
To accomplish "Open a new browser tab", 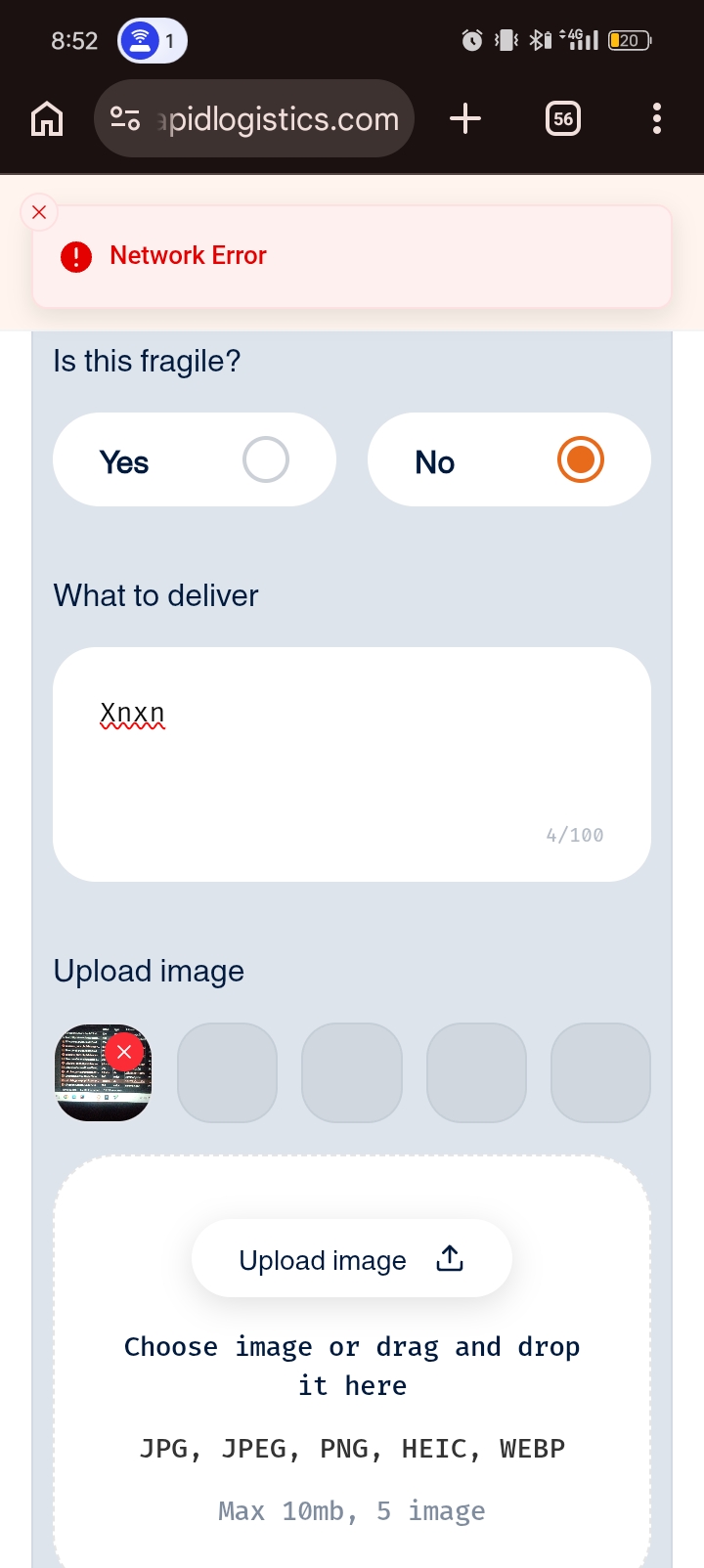I will pos(465,119).
